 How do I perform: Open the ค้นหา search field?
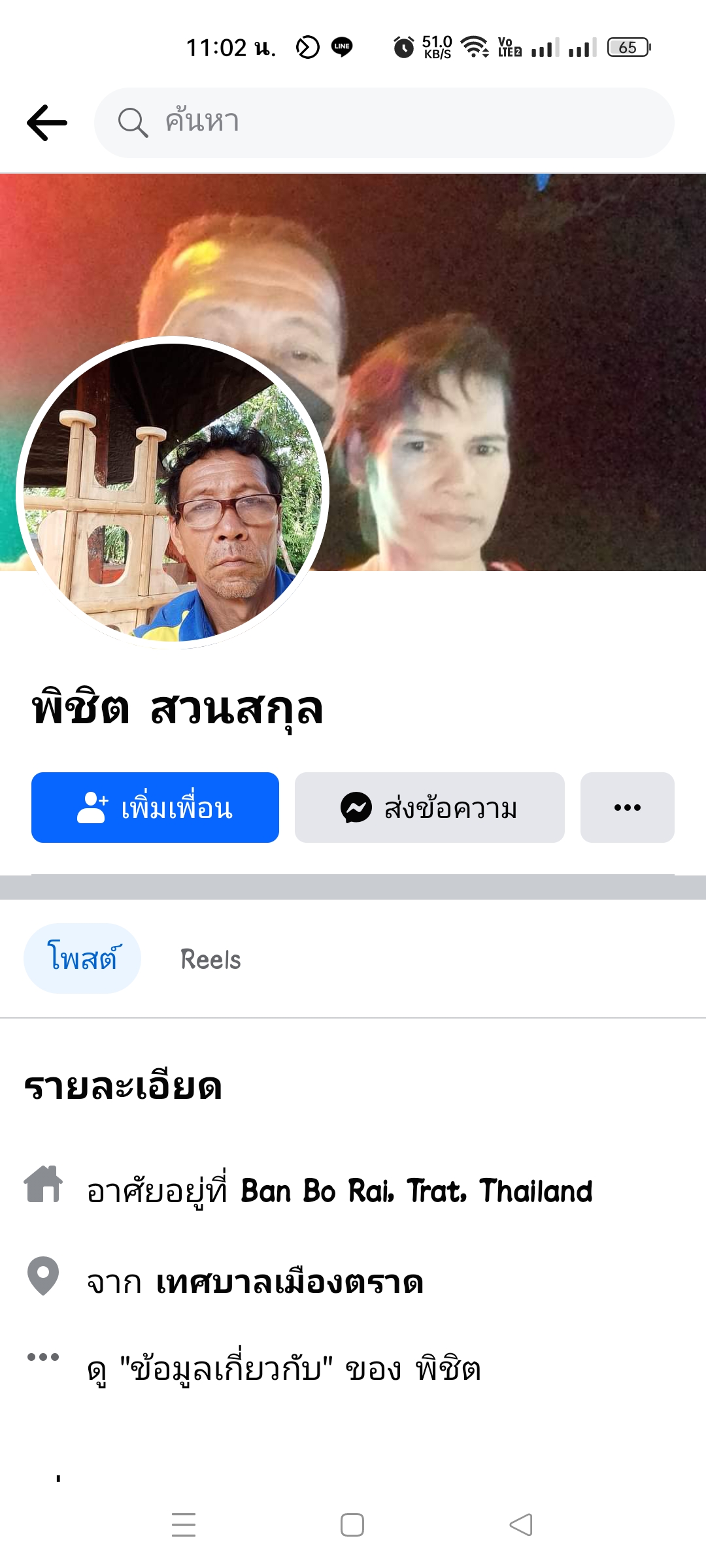coord(384,123)
